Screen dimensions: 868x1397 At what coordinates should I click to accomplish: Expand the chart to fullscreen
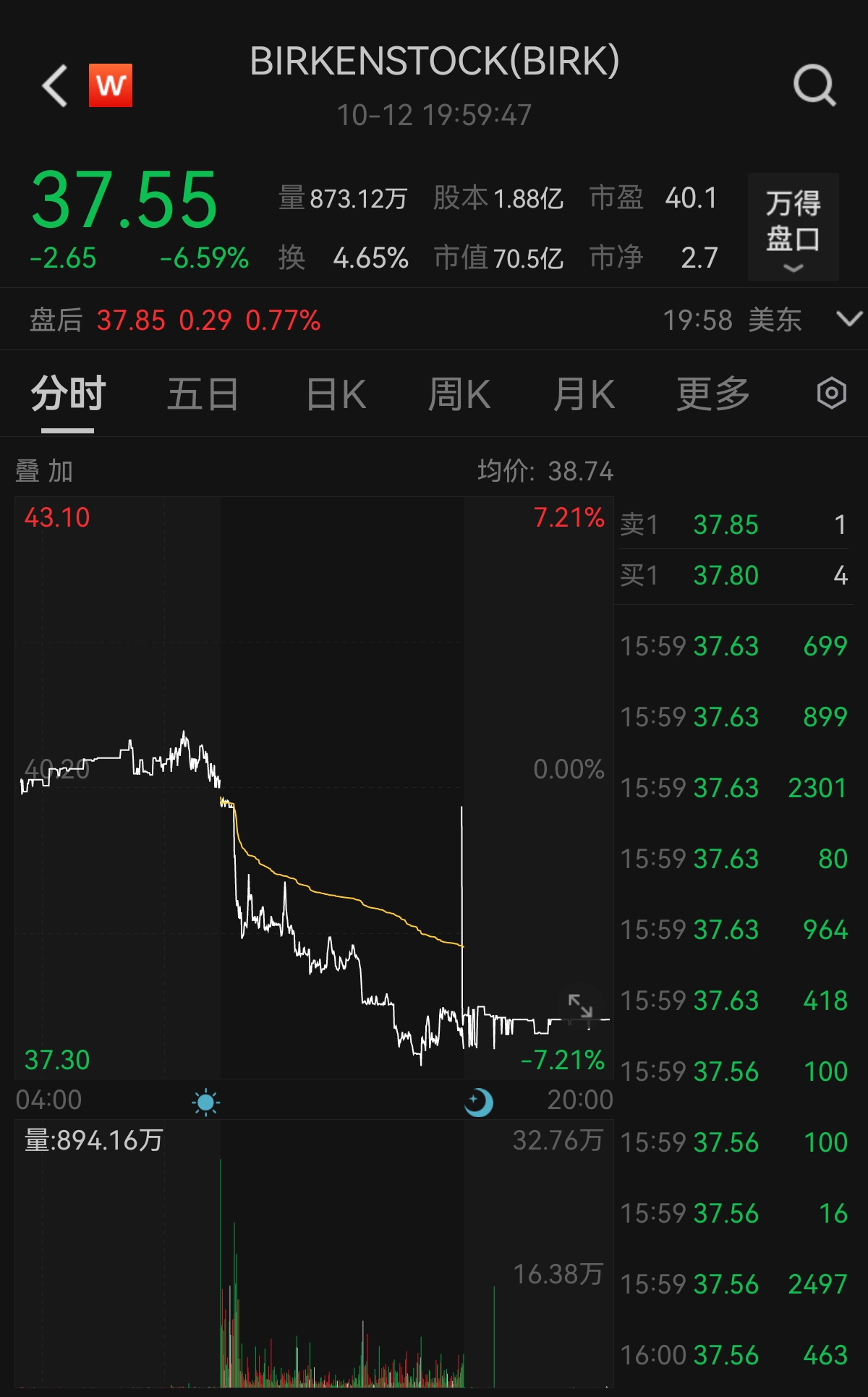(x=580, y=1006)
